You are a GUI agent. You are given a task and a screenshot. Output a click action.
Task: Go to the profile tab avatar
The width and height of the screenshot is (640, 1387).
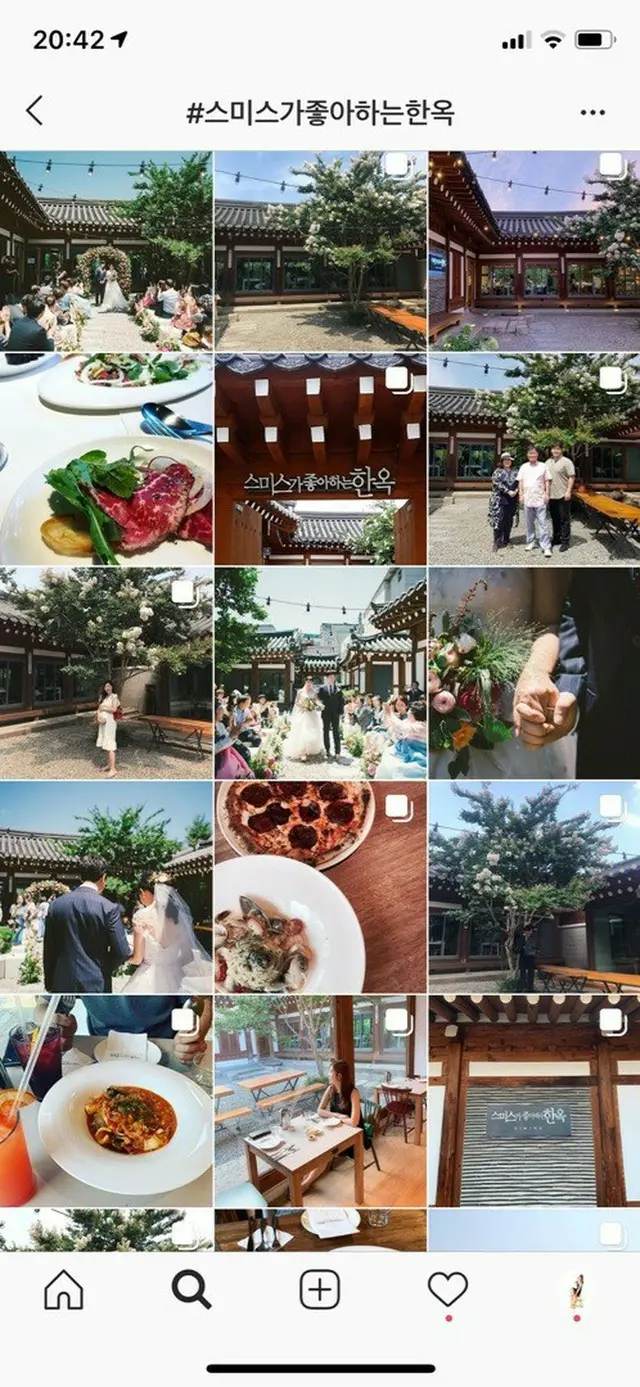577,1290
